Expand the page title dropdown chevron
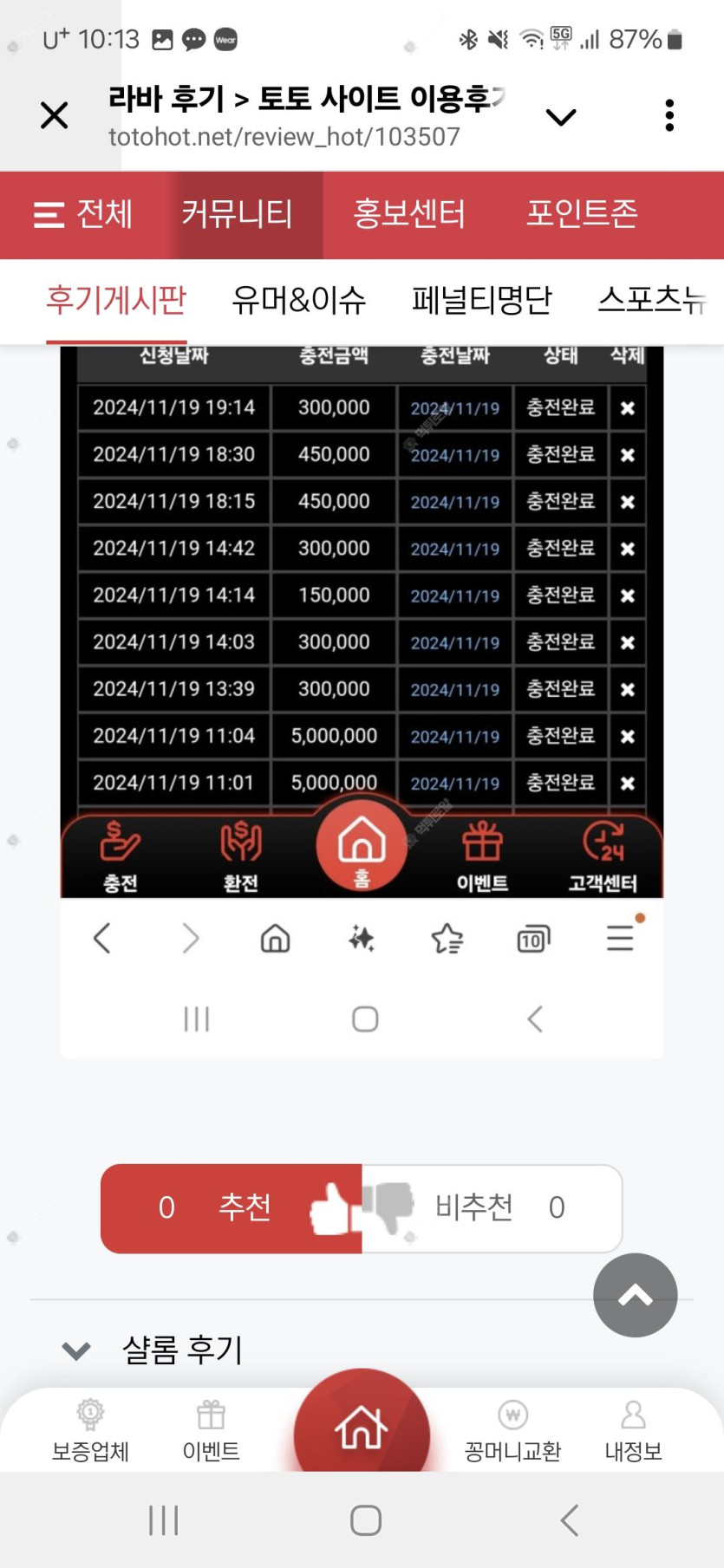Viewport: 724px width, 1568px height. 561,117
